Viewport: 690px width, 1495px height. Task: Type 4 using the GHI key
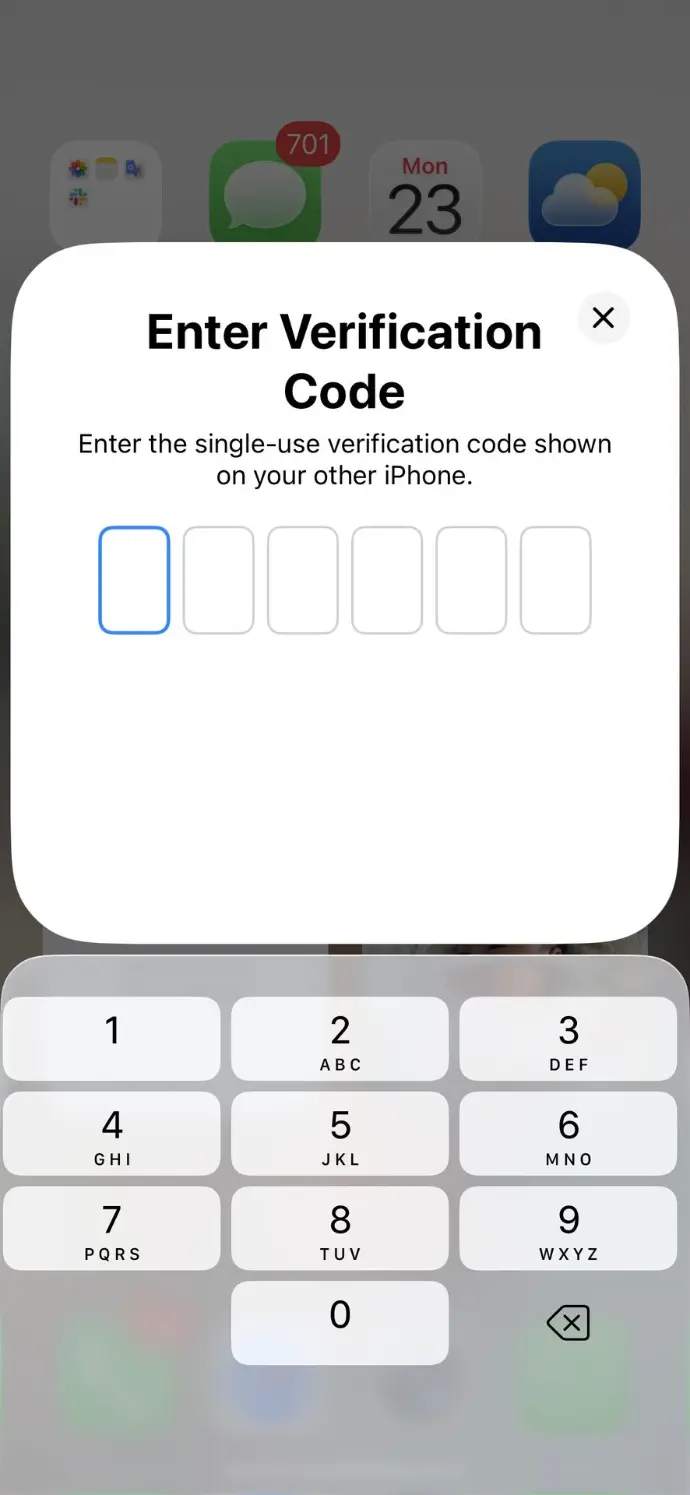112,1133
